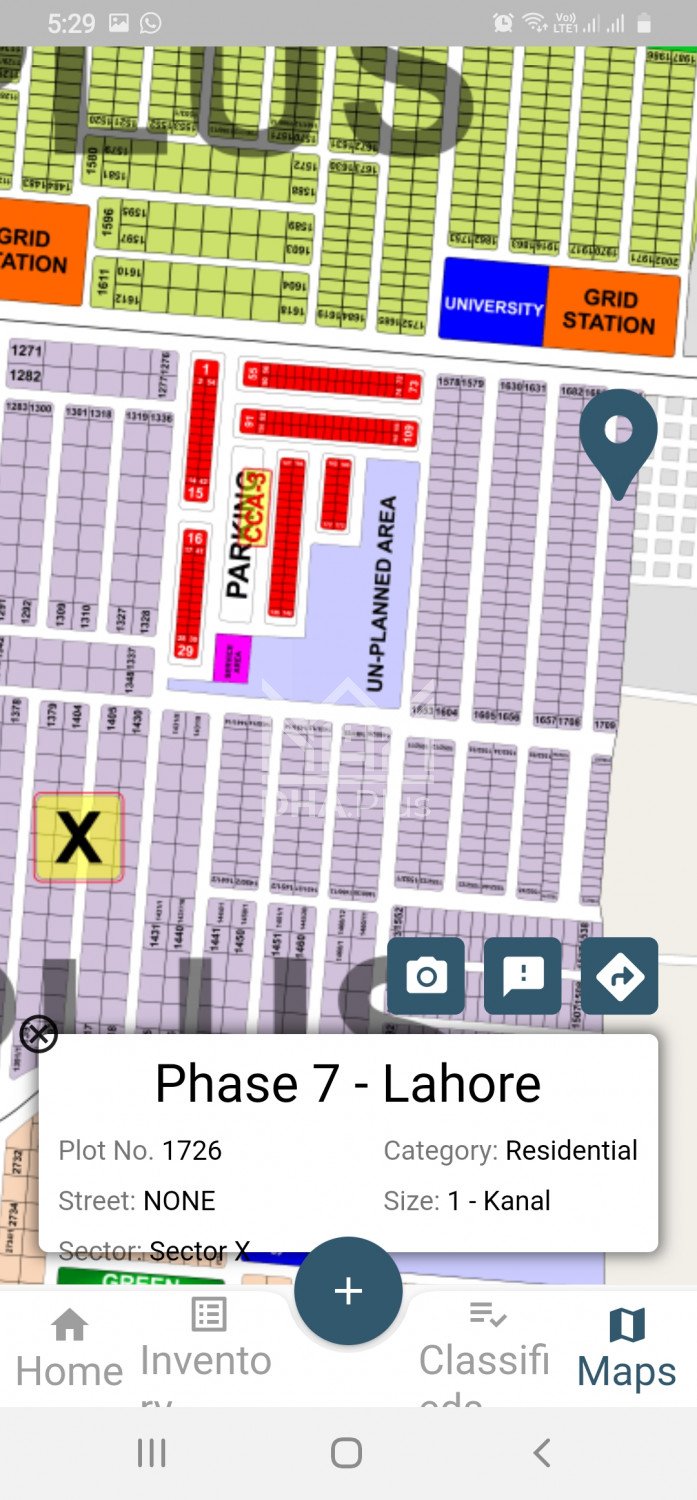The width and height of the screenshot is (697, 1500).
Task: Go to the Home tab
Action: coord(69,1349)
